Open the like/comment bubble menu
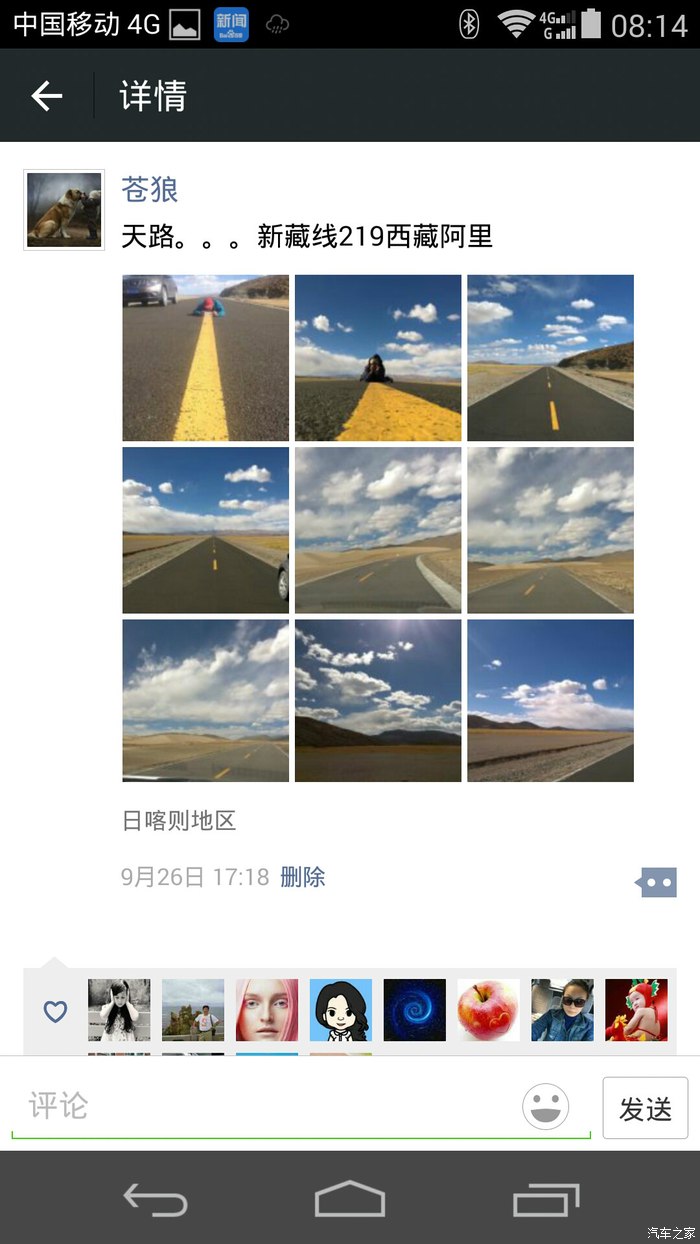This screenshot has width=700, height=1244. (x=656, y=882)
